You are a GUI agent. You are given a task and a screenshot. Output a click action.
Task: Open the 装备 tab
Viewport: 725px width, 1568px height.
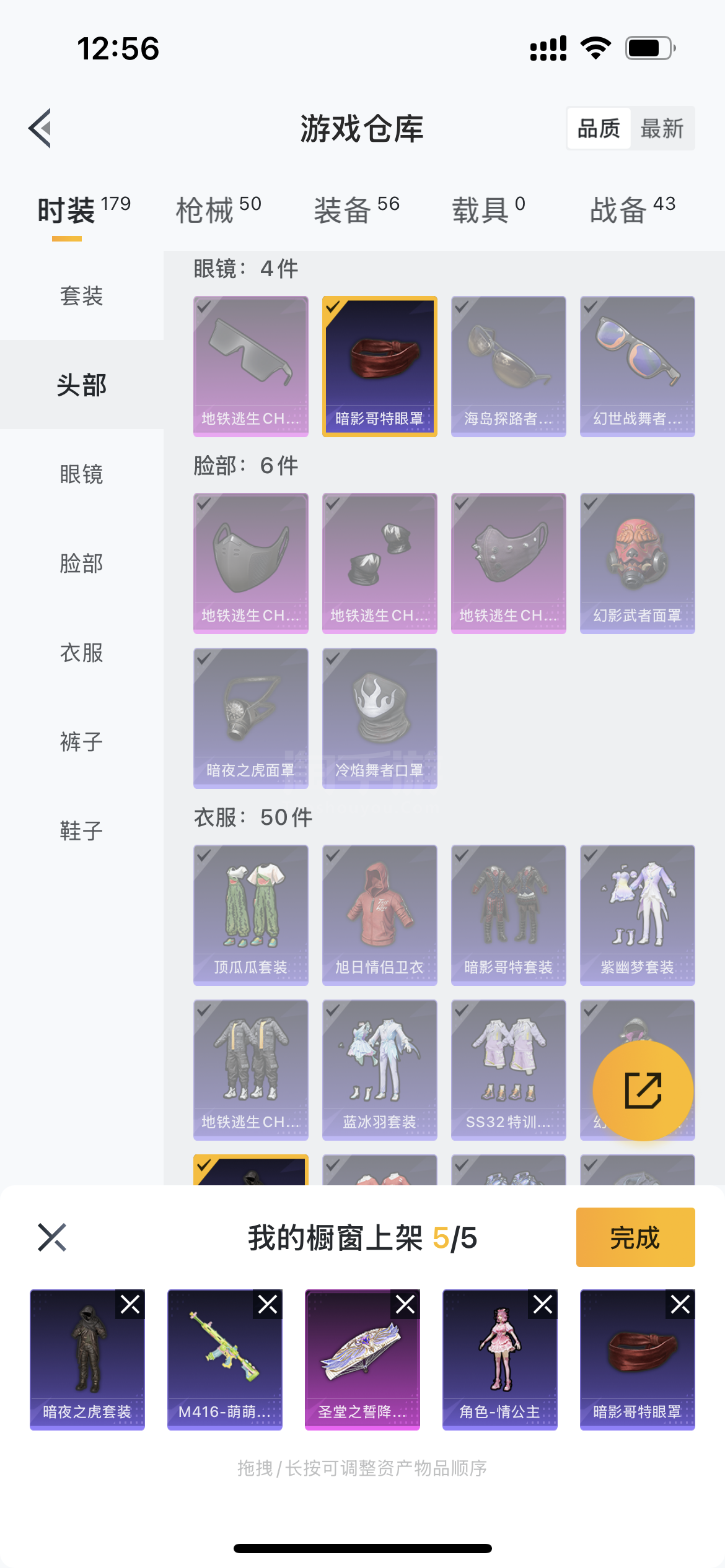[x=356, y=209]
